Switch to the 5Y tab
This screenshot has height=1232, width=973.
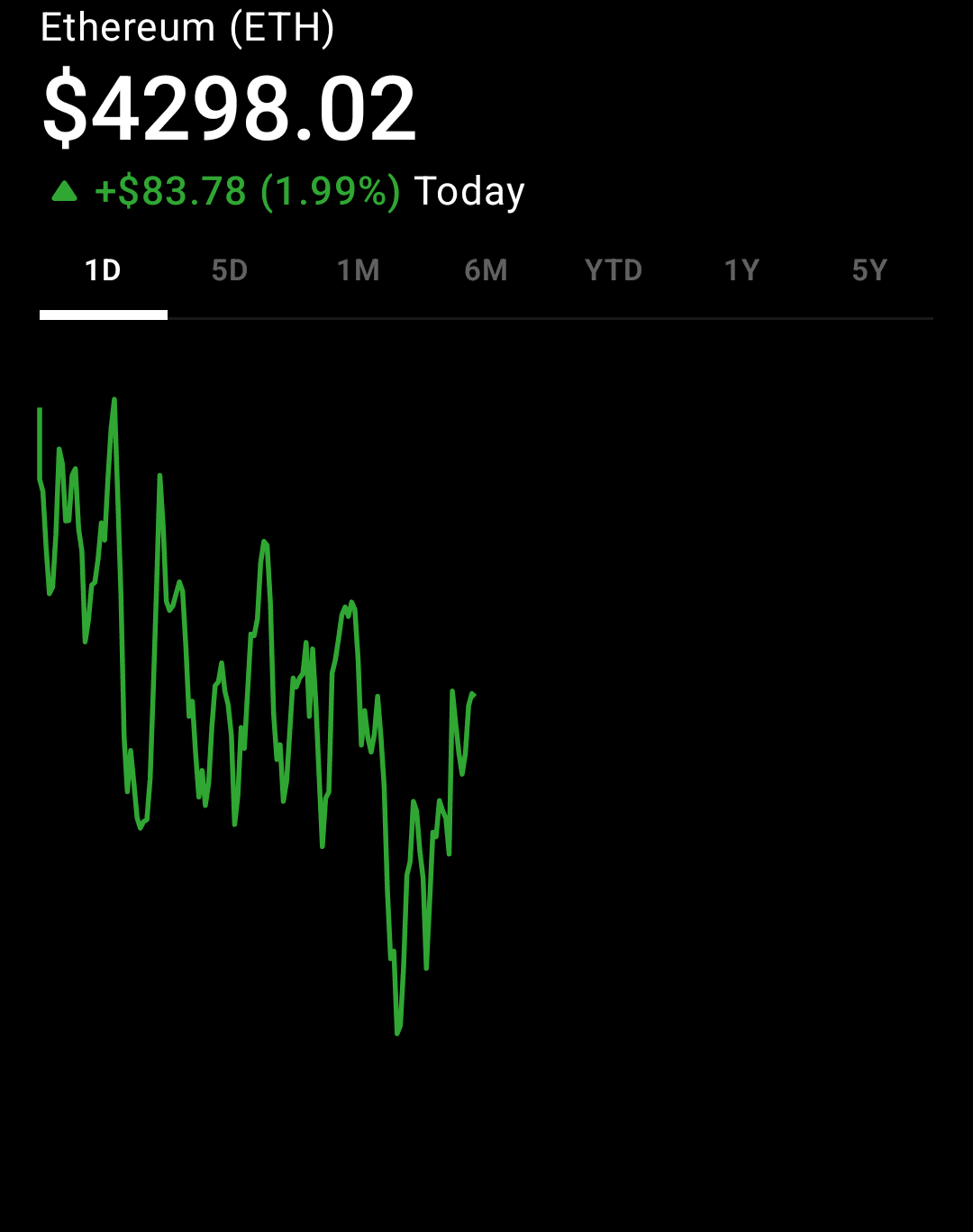pyautogui.click(x=869, y=270)
